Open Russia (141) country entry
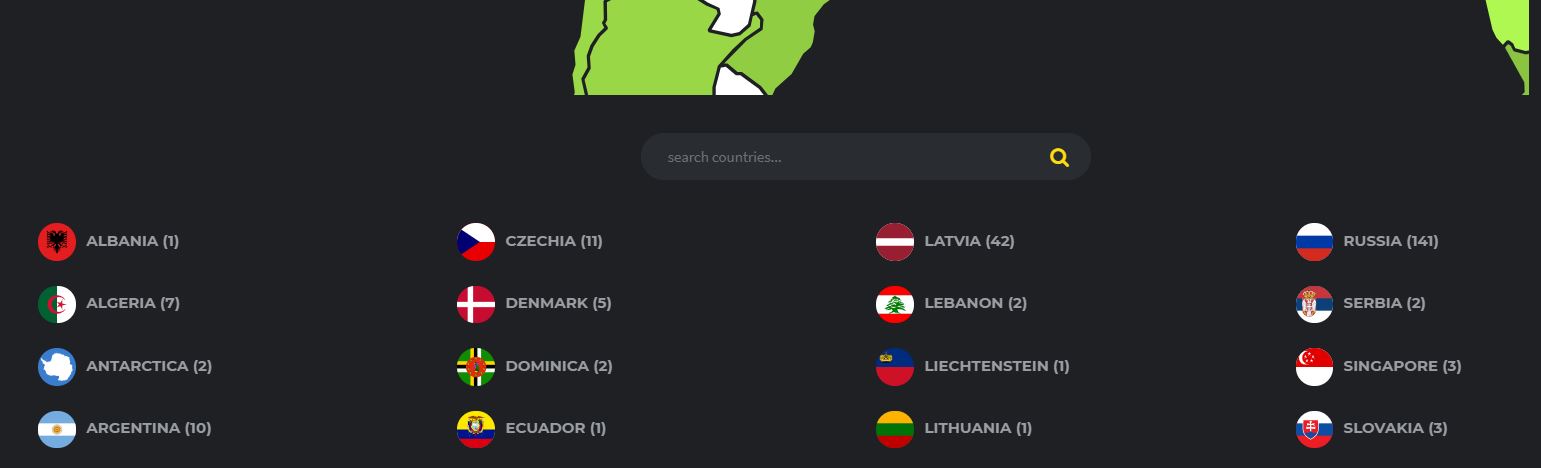Screen dimensions: 1541x468 1390,241
